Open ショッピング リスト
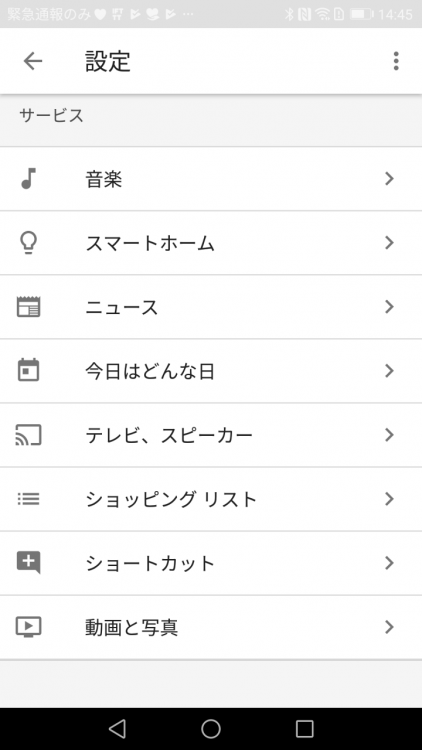 [x=211, y=499]
